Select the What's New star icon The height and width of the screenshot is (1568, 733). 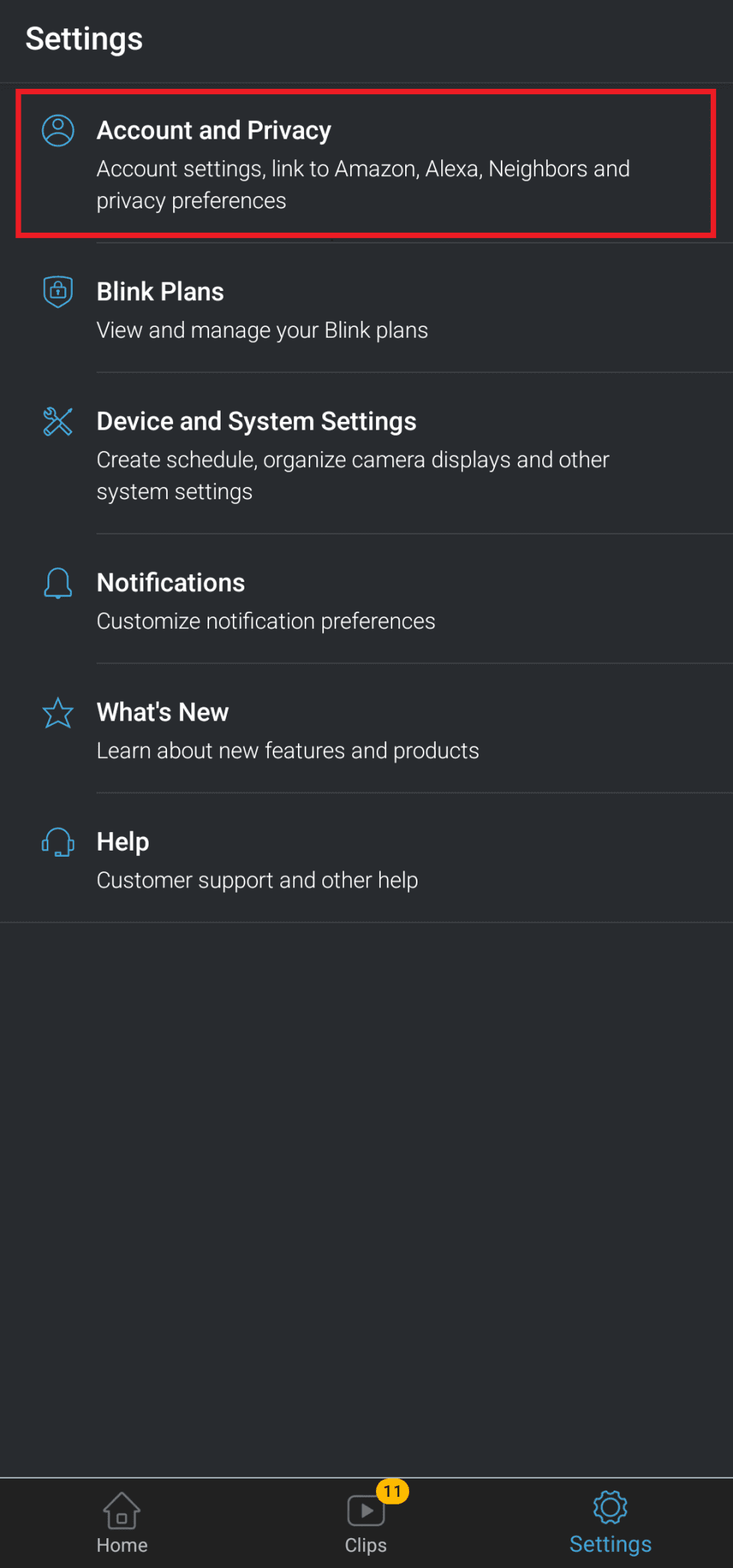coord(57,713)
